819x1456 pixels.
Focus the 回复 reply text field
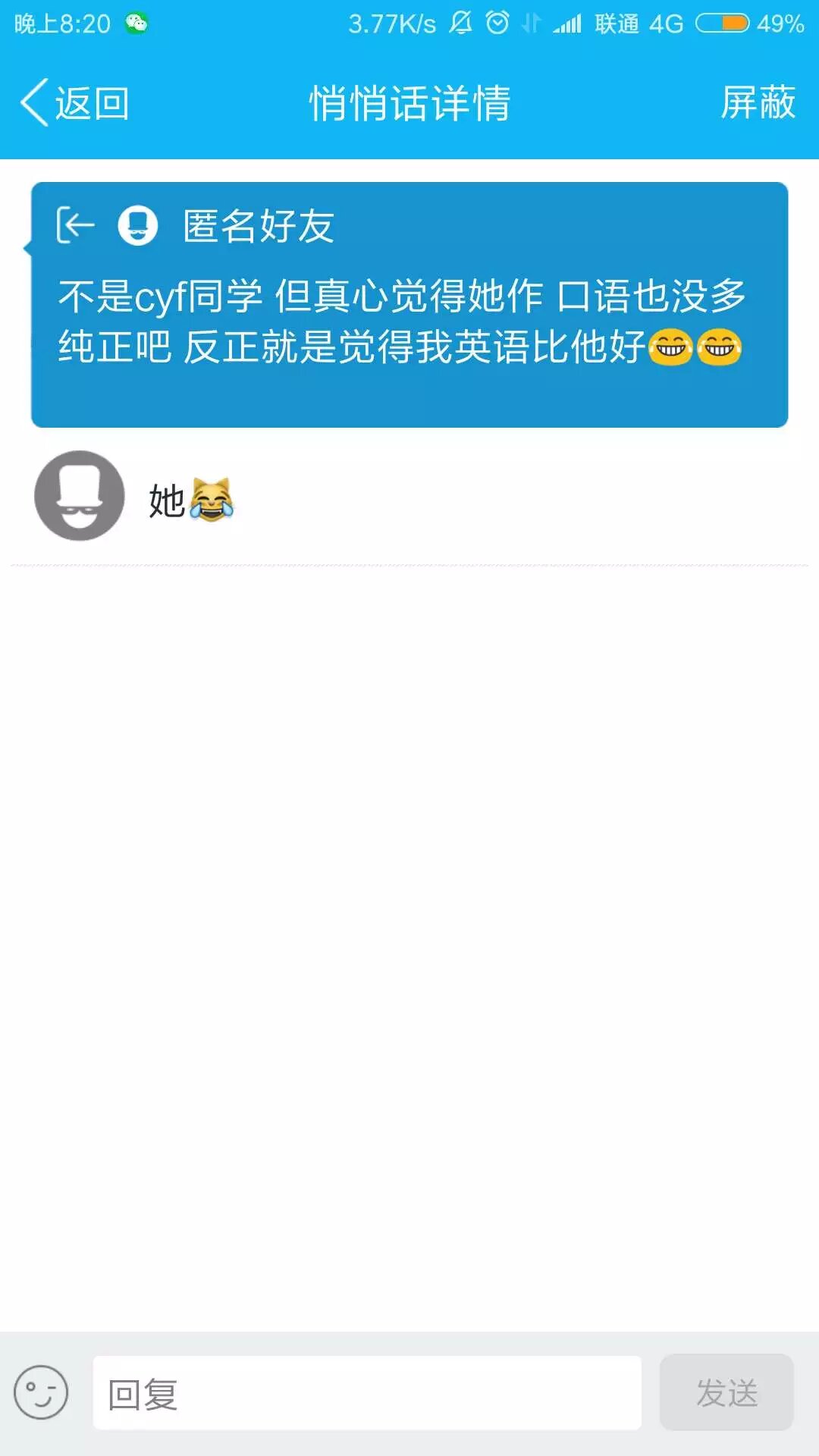(x=367, y=1393)
